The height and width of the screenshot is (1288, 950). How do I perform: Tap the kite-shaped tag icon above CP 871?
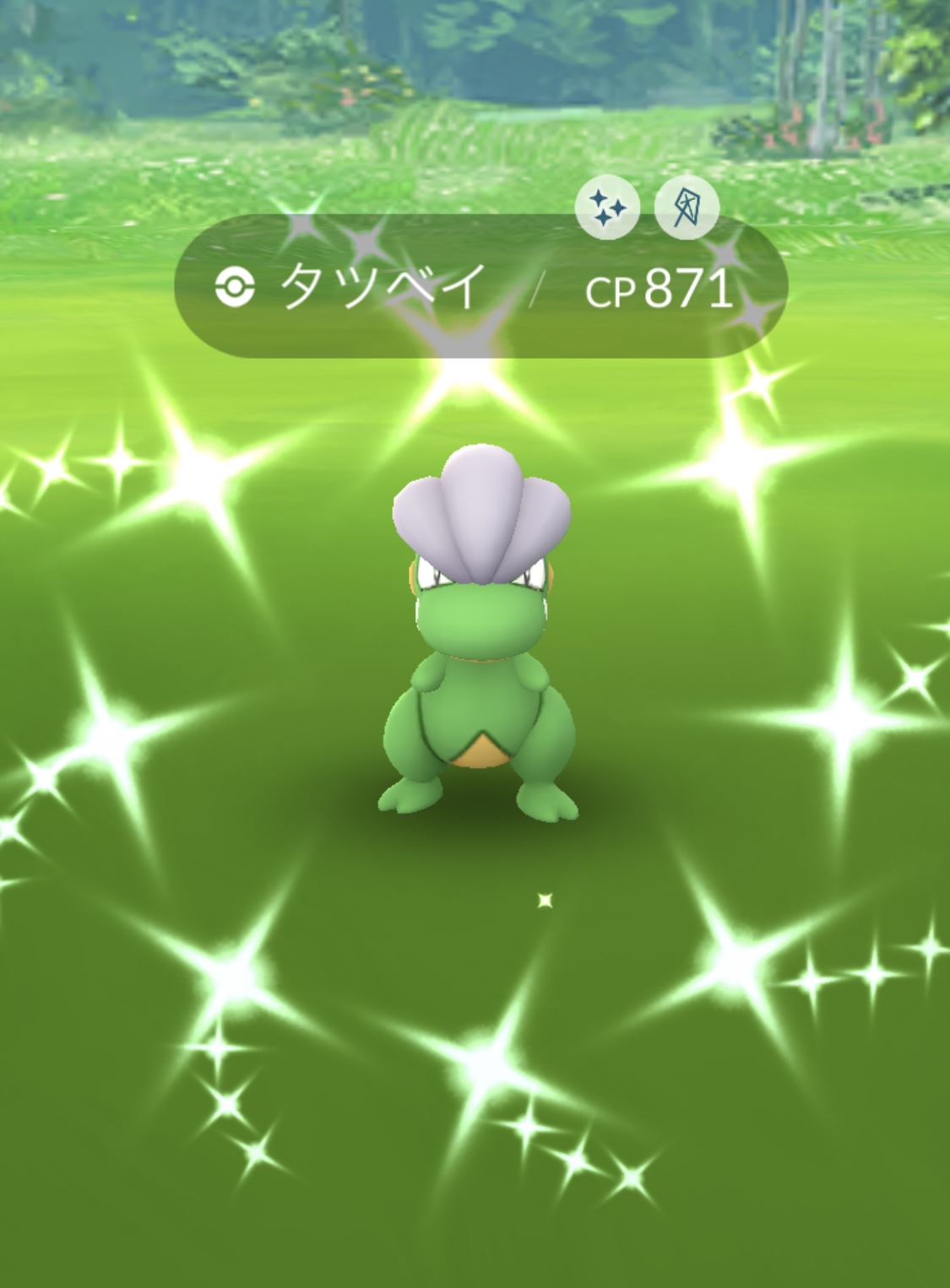pos(687,207)
